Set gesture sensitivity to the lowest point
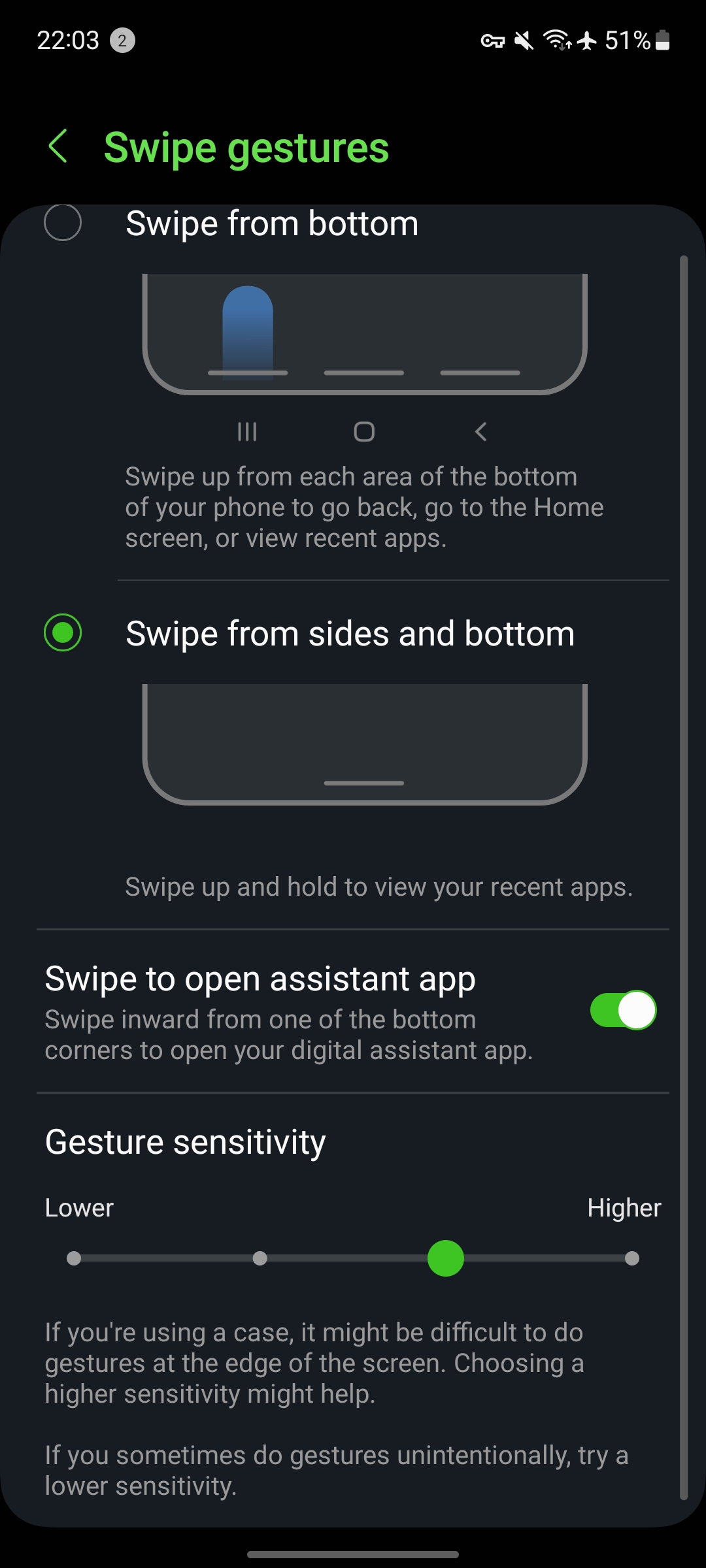 click(x=74, y=1258)
